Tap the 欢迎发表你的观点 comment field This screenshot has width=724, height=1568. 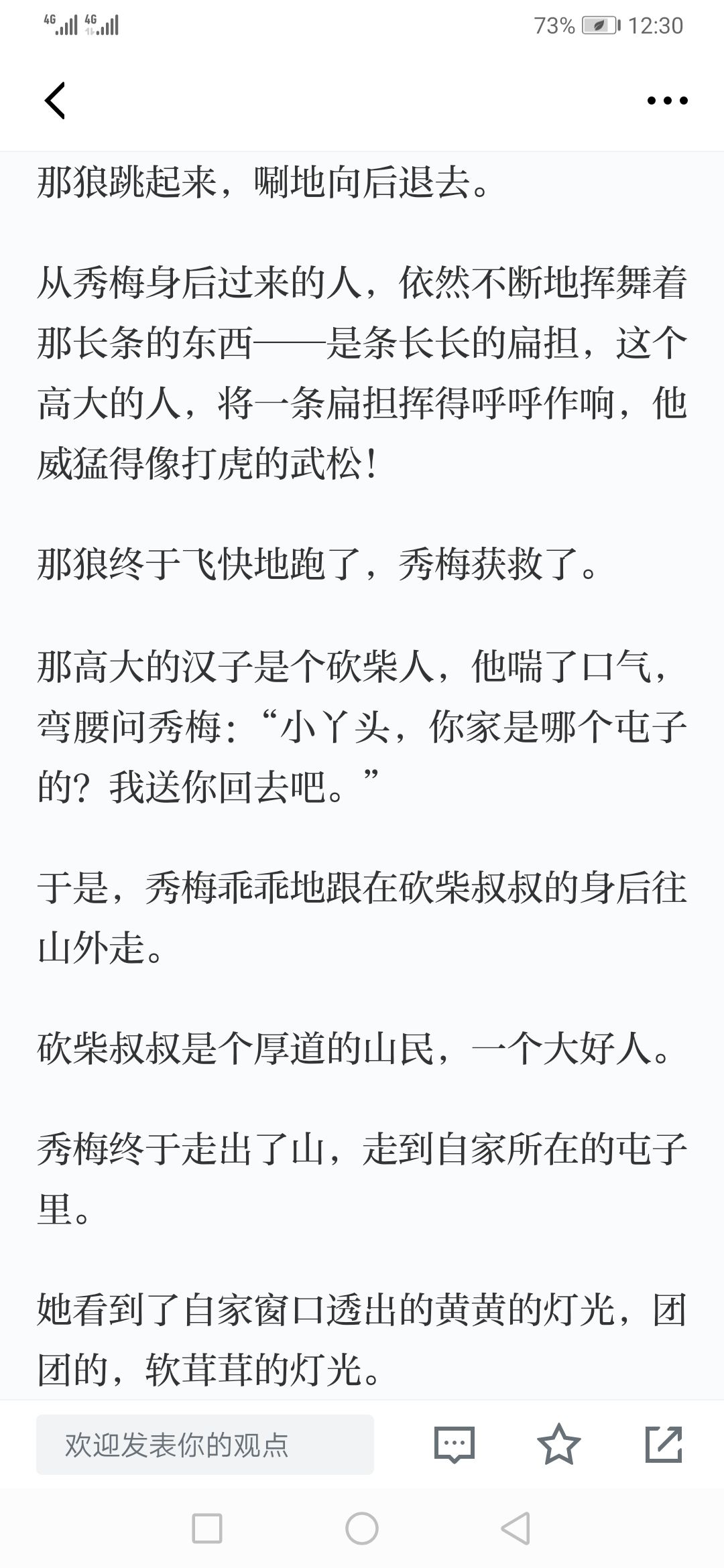(205, 1445)
